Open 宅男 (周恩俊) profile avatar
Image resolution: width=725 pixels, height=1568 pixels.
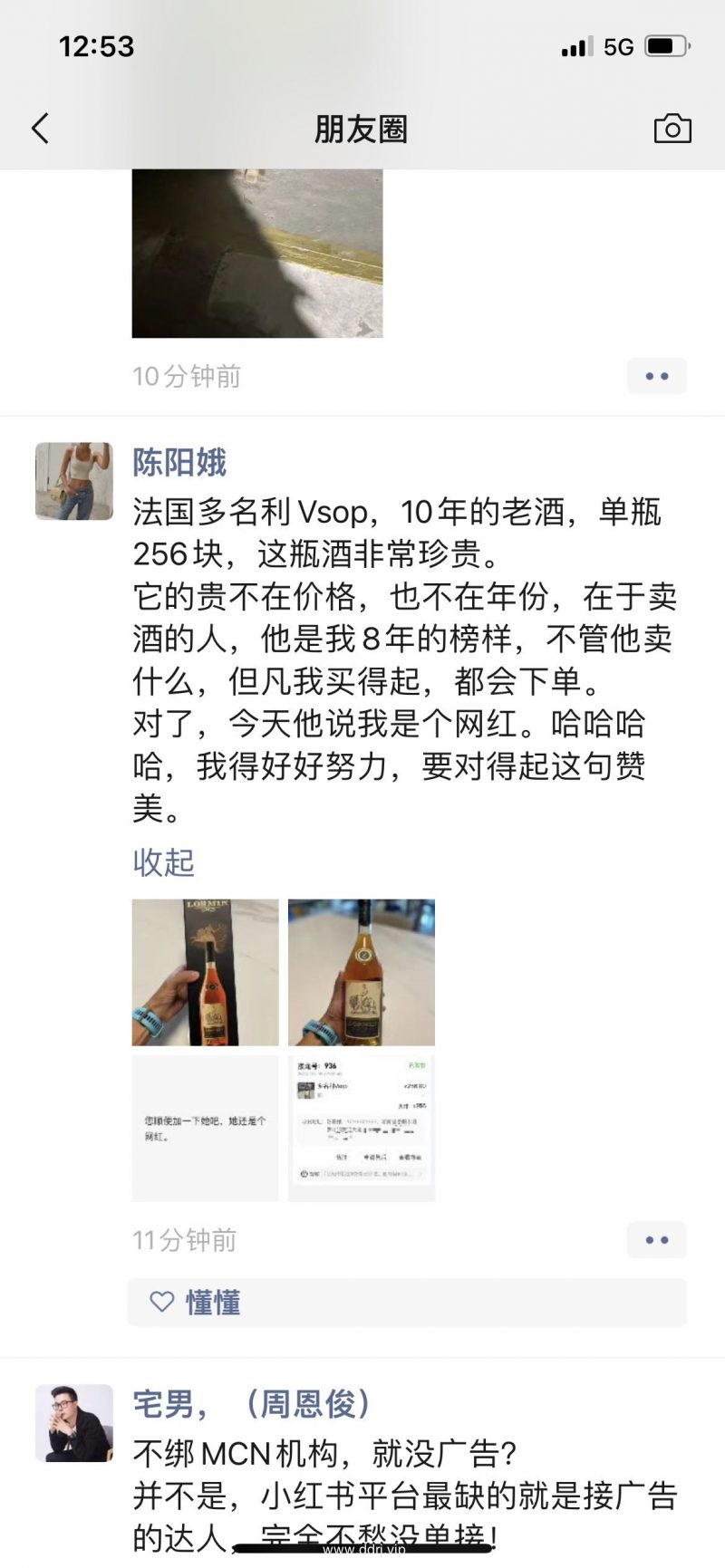coord(74,1422)
